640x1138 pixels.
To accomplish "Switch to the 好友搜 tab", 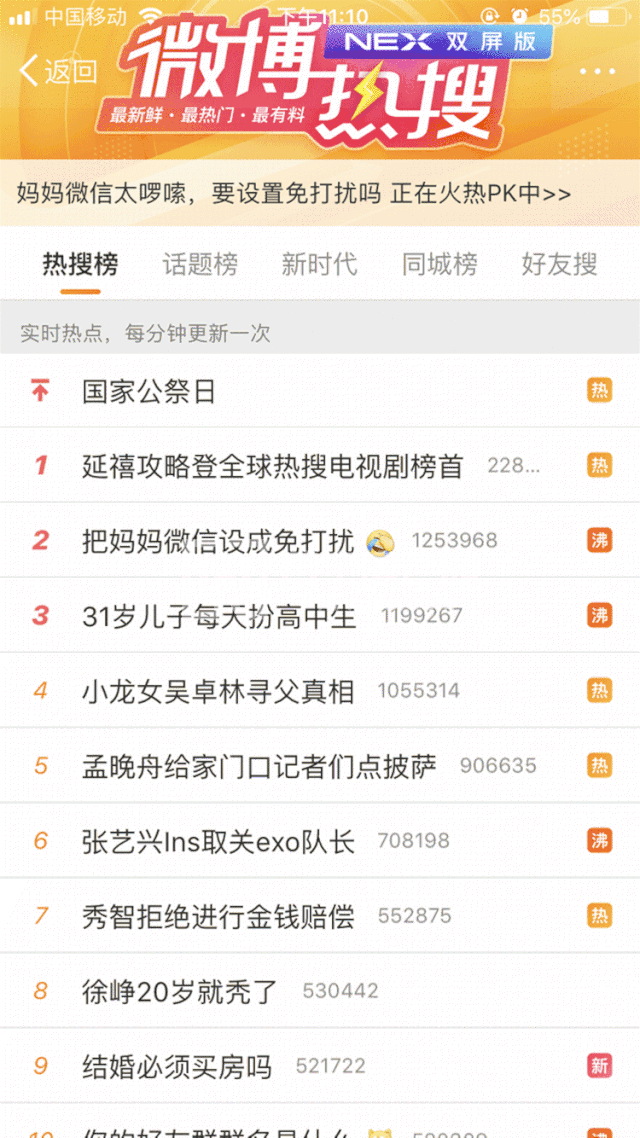I will point(559,265).
